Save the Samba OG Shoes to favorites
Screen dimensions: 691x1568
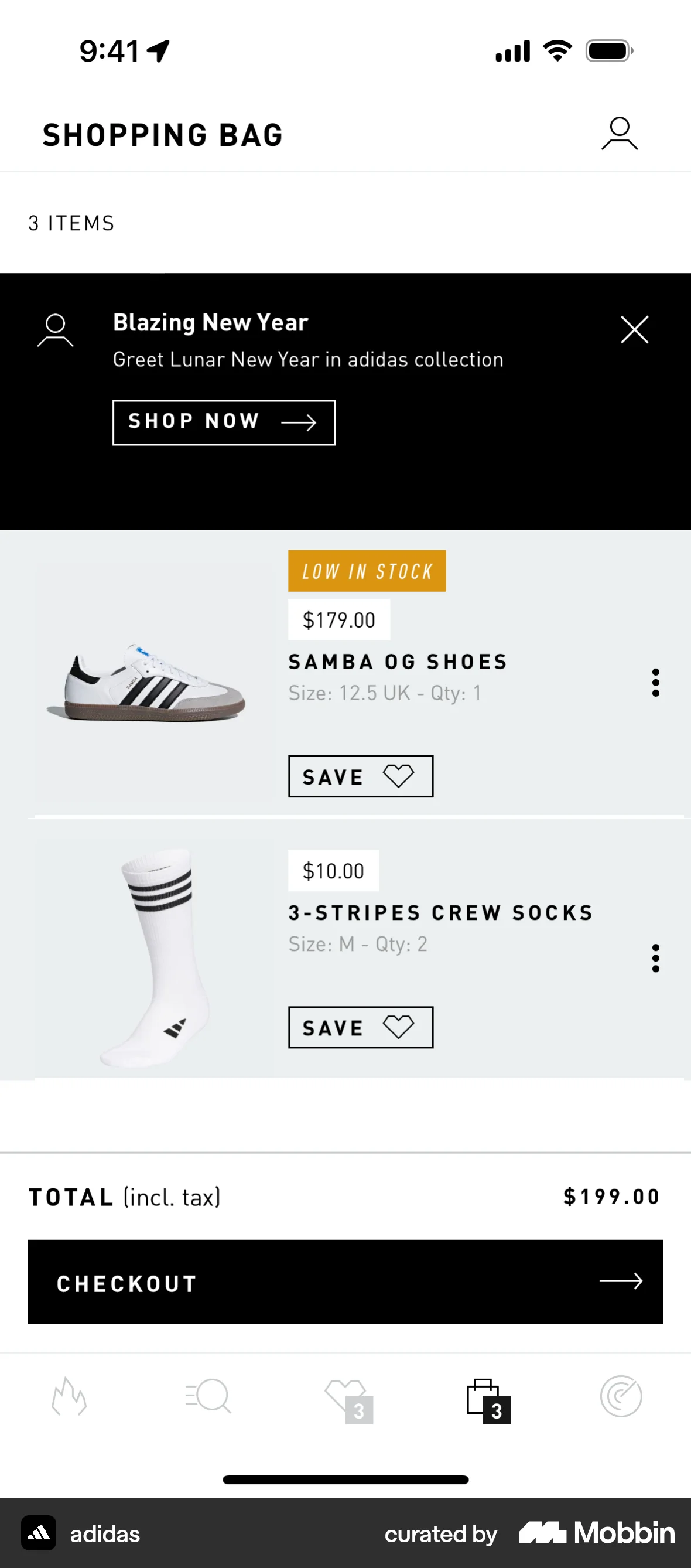[360, 776]
